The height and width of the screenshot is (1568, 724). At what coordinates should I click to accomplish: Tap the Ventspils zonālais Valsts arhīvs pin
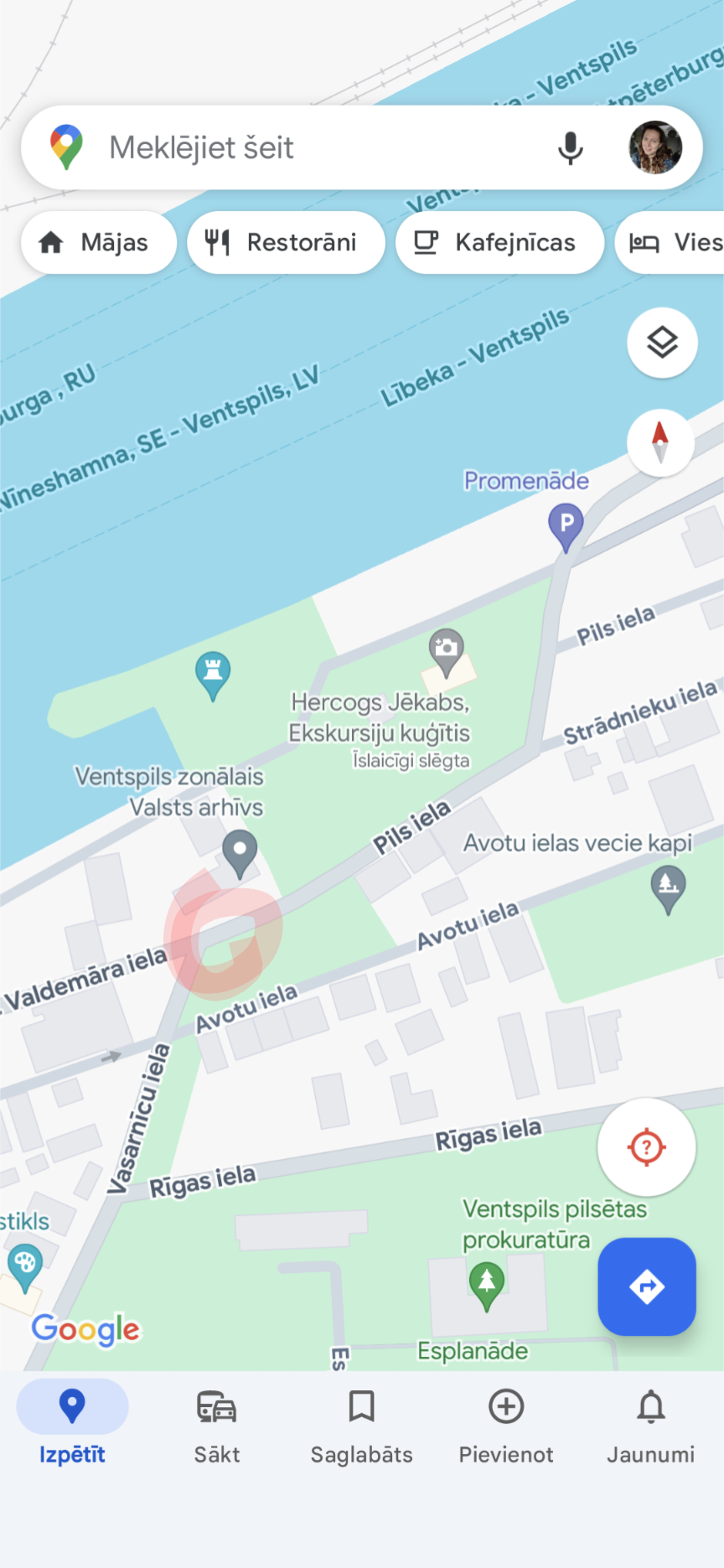tap(240, 851)
